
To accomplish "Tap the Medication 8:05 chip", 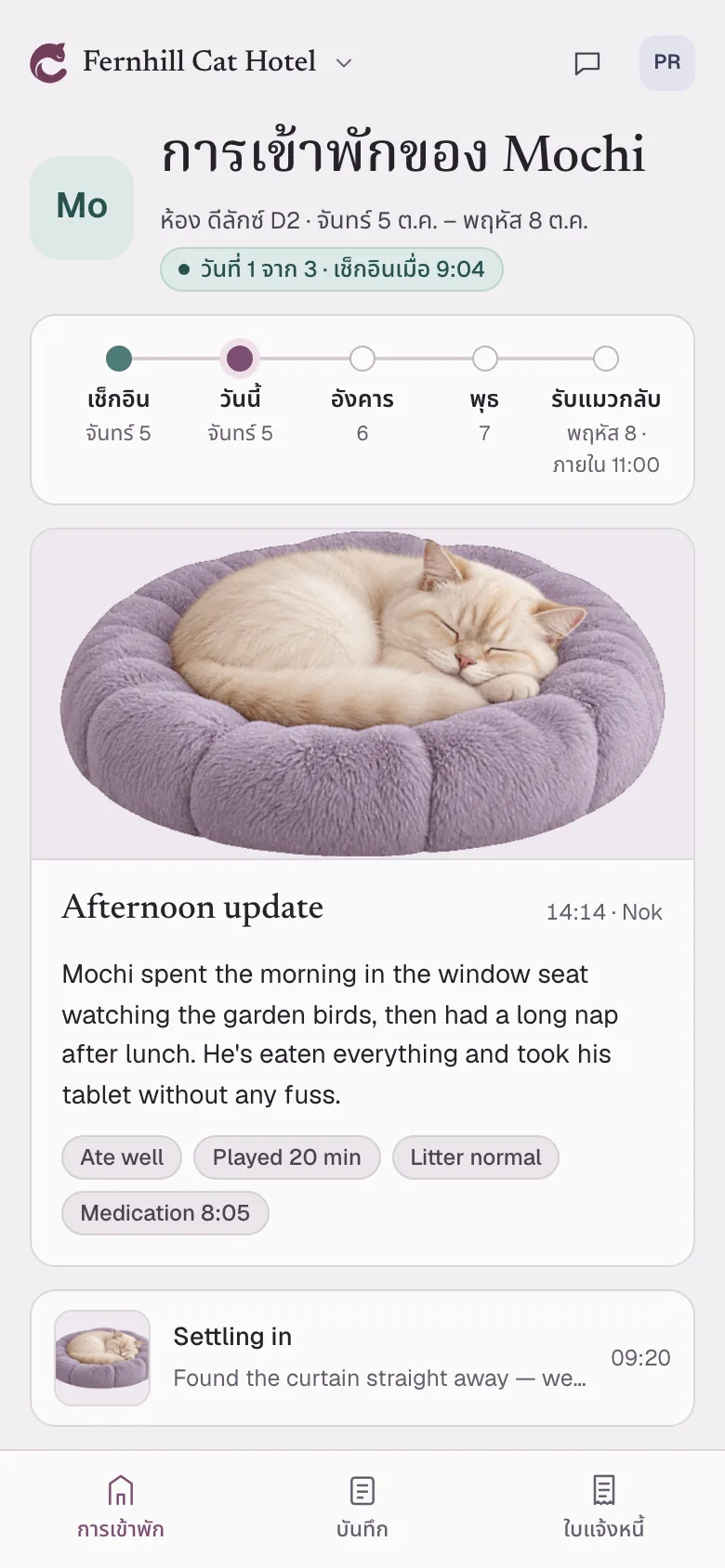I will pyautogui.click(x=165, y=1213).
